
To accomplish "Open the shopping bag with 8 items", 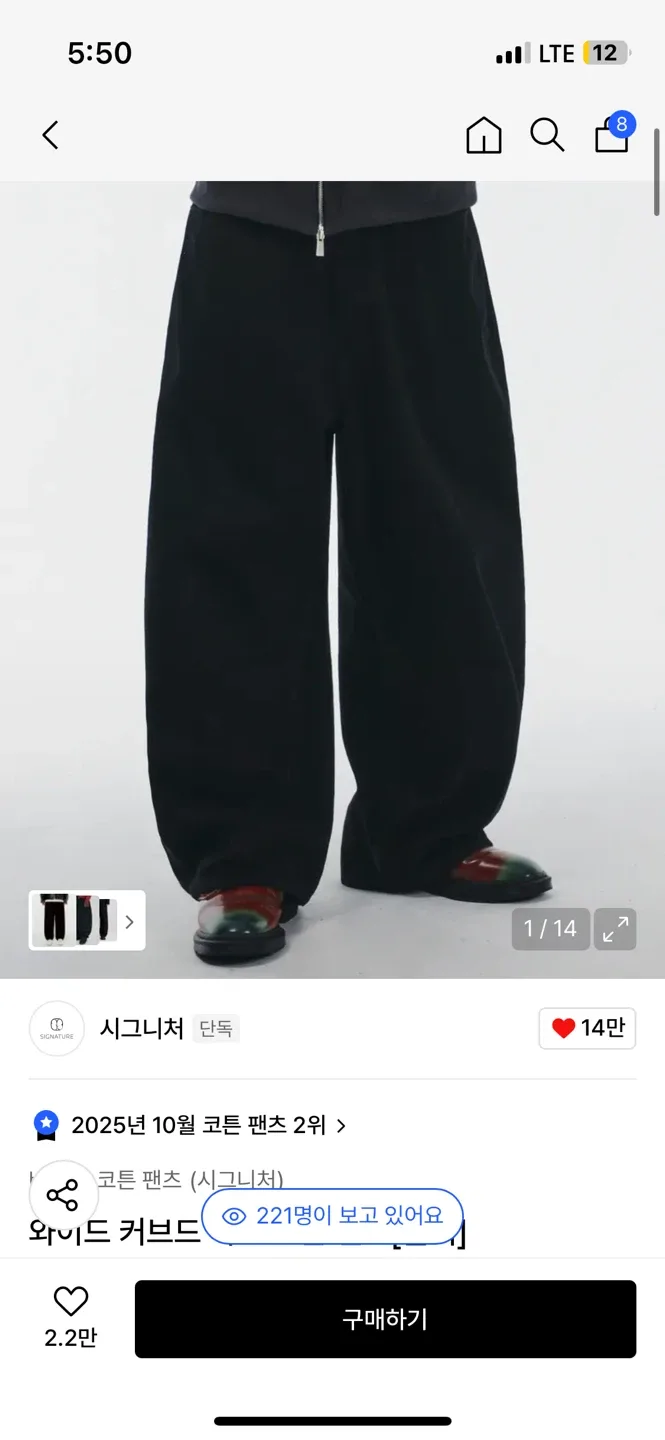I will click(612, 135).
